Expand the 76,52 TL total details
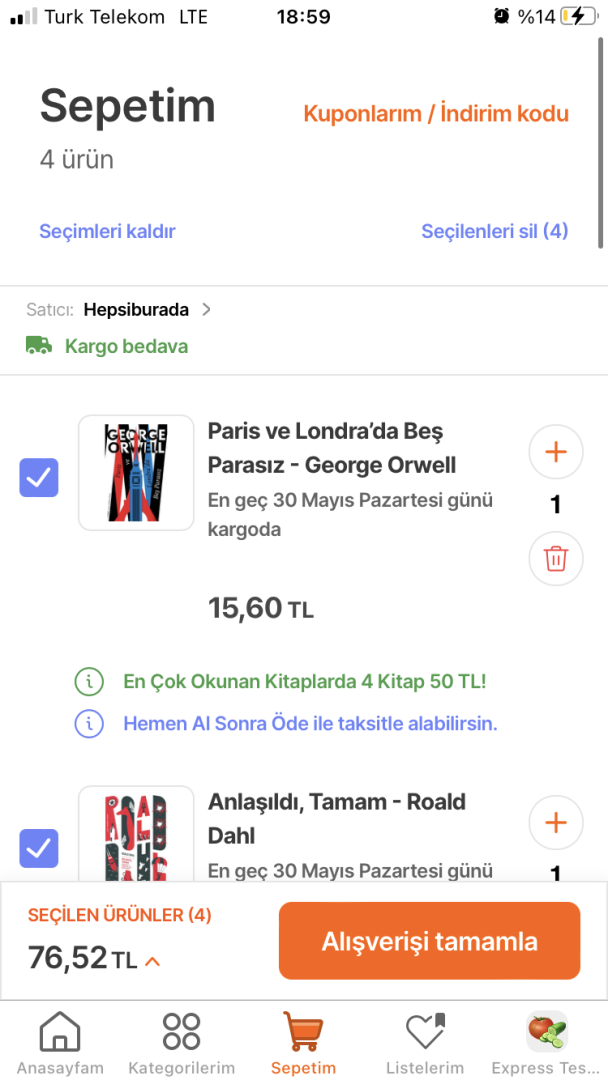608x1080 pixels. [x=152, y=961]
